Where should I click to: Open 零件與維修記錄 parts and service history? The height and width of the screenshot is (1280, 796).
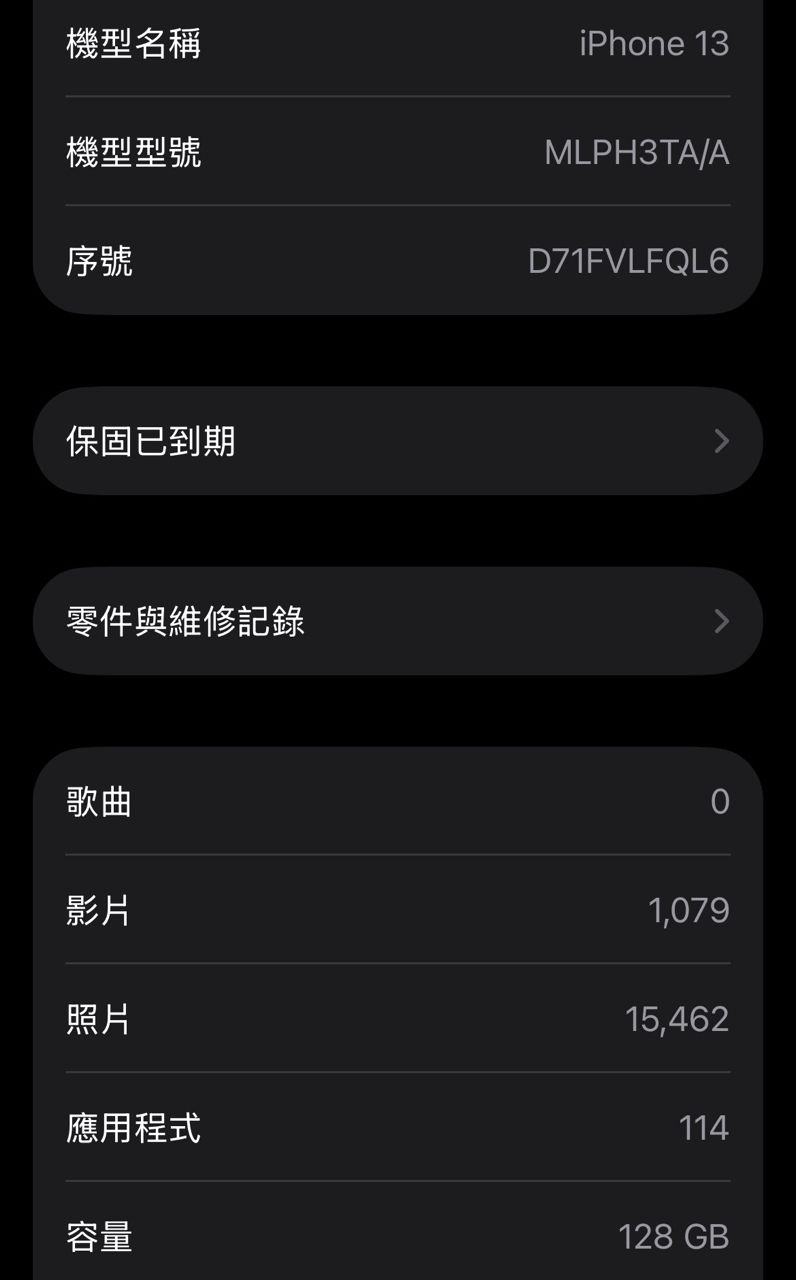[x=398, y=621]
